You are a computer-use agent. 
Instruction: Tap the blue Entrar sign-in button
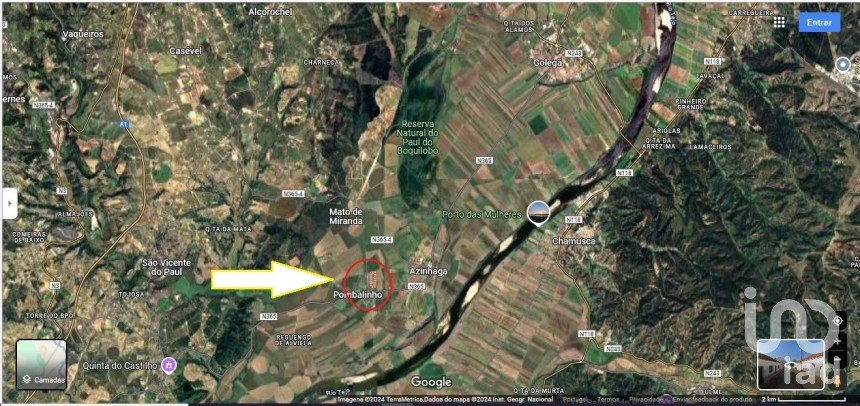(x=818, y=22)
